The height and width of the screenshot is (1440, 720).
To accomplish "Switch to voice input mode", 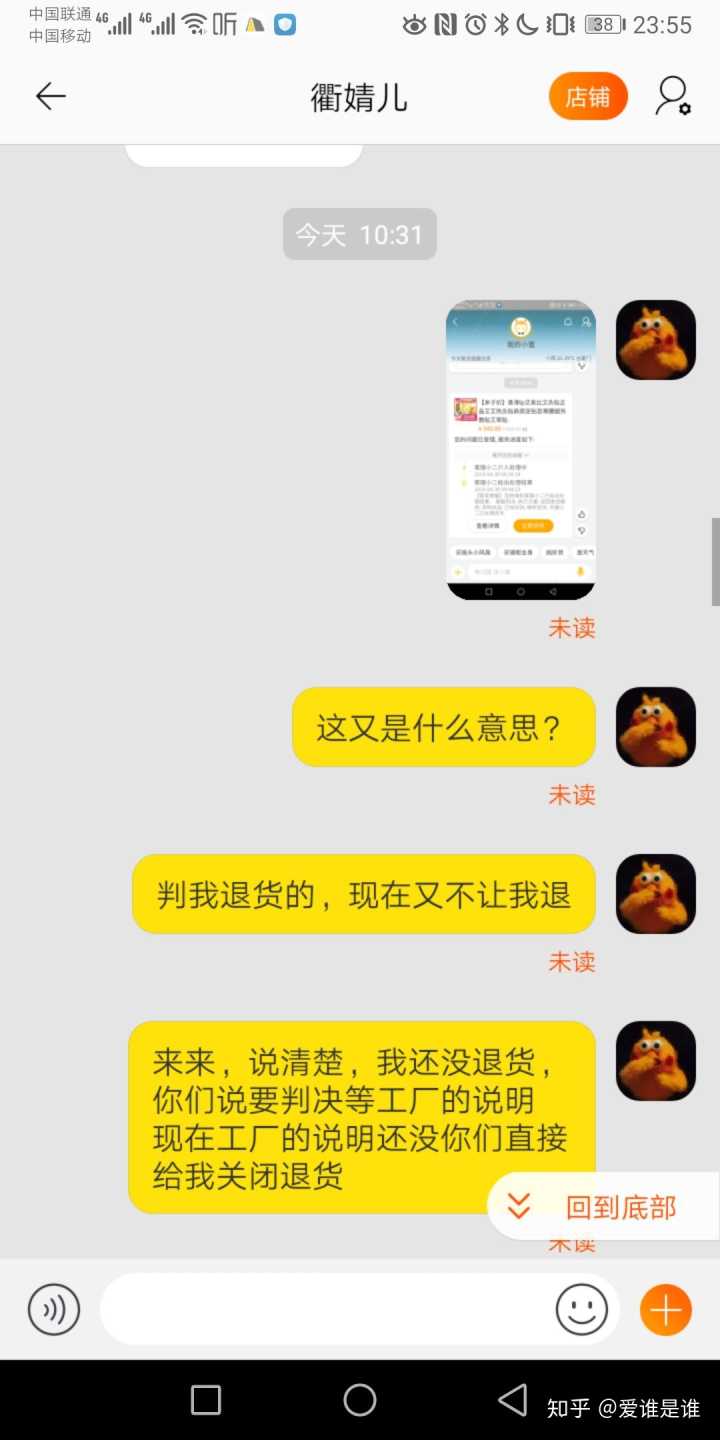I will [54, 1309].
